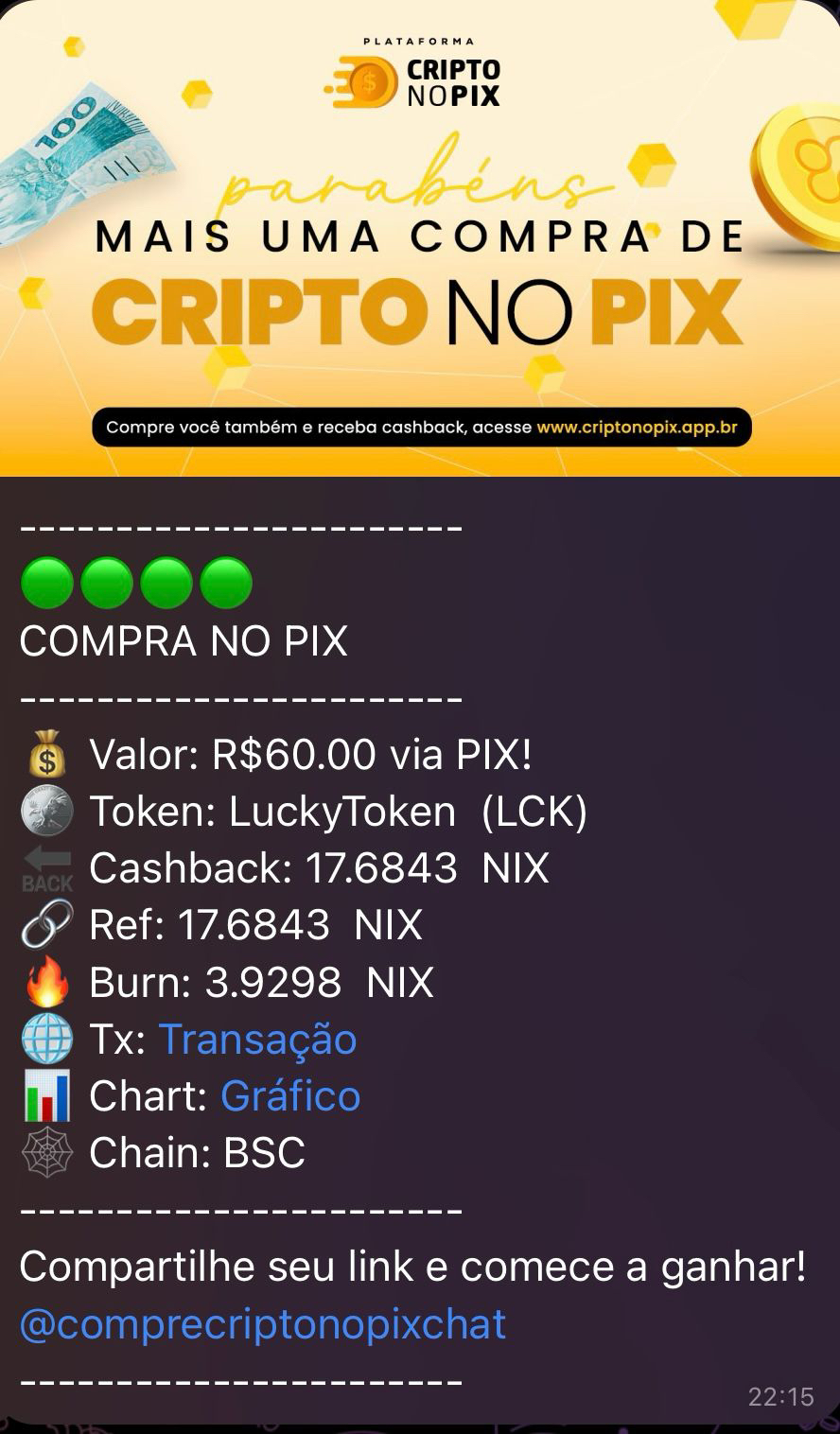
Task: Open the @comprecriptonopixchat mention
Action: click(x=262, y=1322)
